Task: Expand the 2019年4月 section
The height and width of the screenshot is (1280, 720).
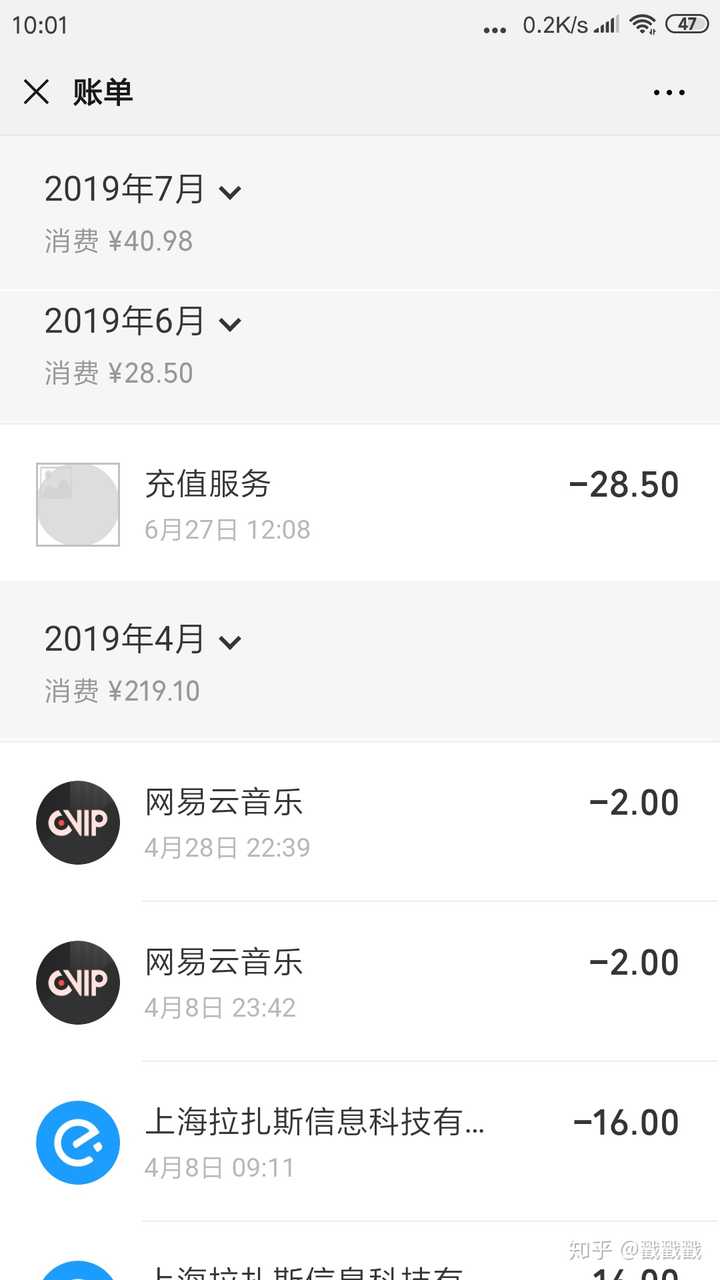Action: tap(143, 640)
